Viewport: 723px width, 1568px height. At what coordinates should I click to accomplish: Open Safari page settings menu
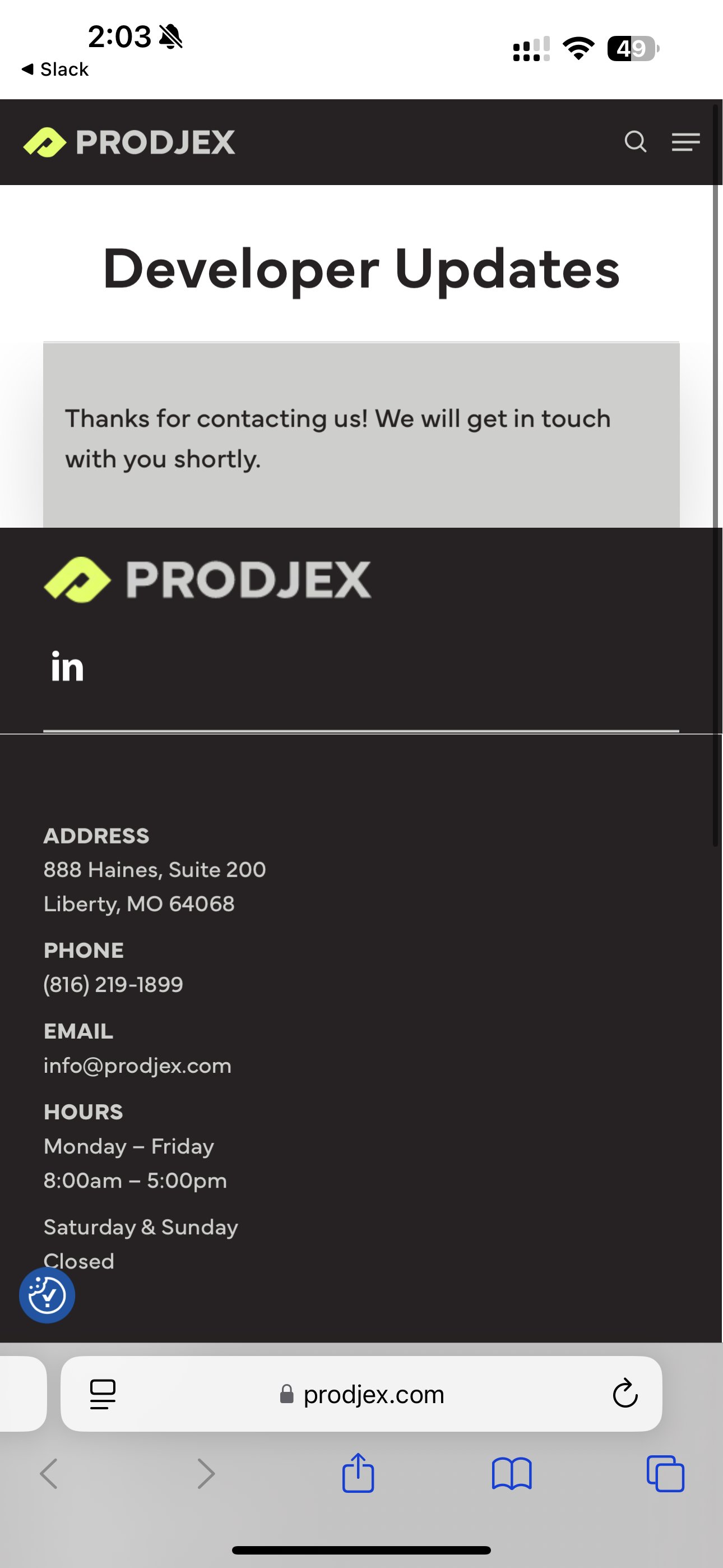(x=103, y=1393)
